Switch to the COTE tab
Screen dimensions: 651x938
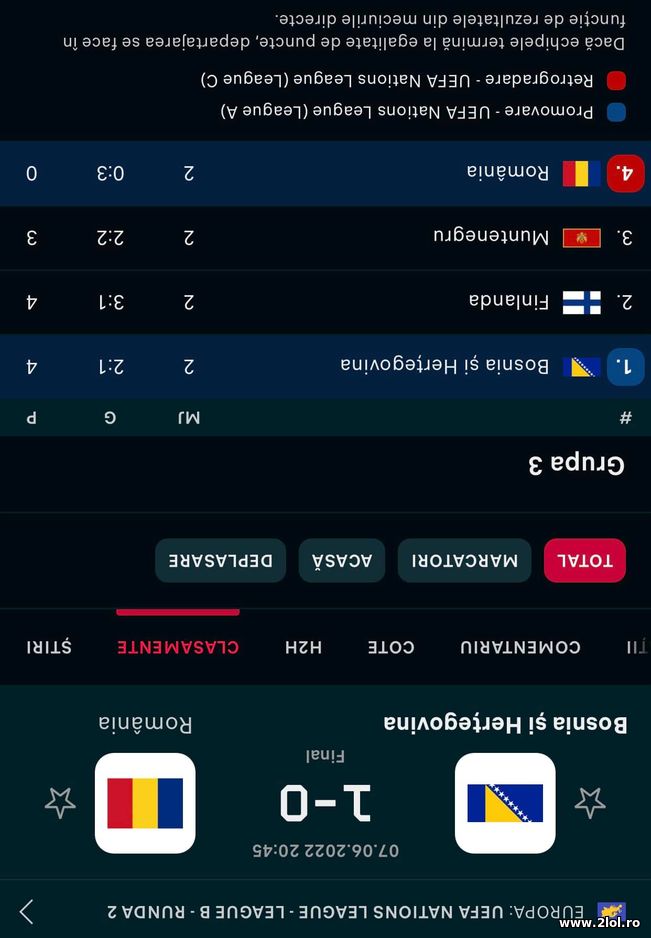(390, 647)
